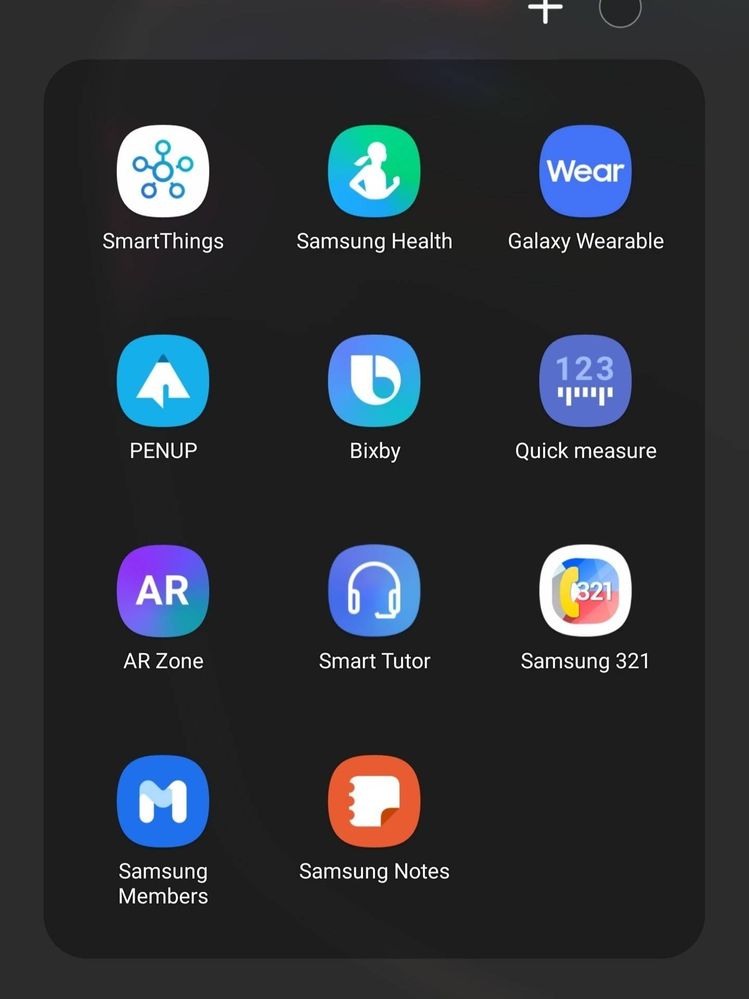Launch Smart Tutor app
749x999 pixels.
click(x=374, y=591)
